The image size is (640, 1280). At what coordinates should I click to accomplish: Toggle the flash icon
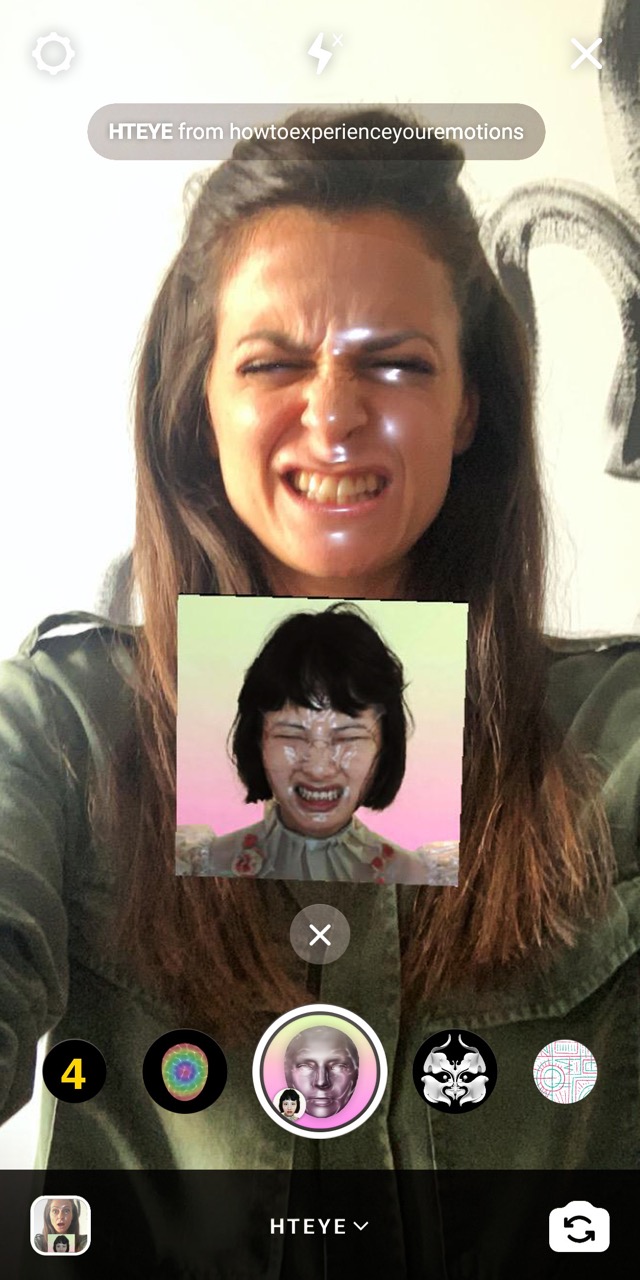click(322, 54)
